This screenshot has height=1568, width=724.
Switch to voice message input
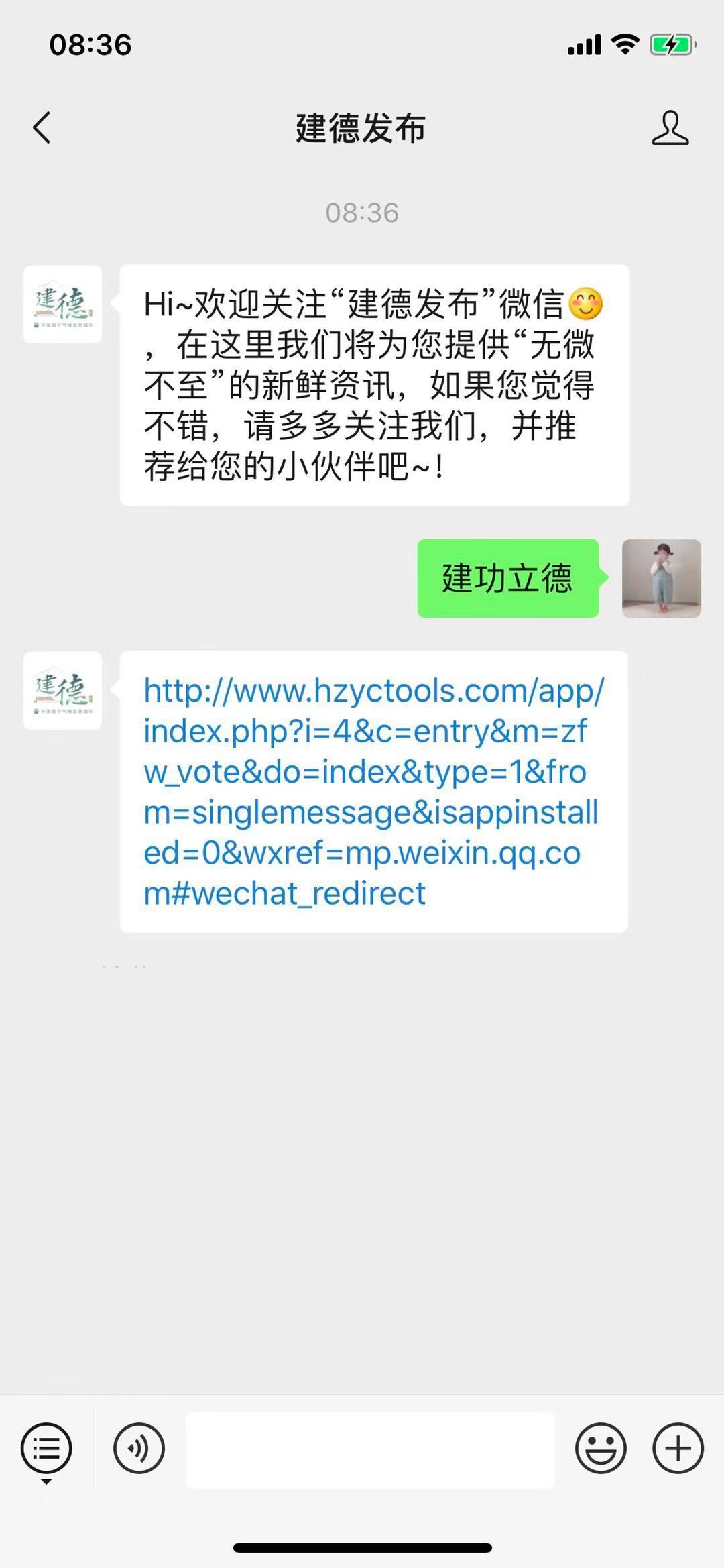(139, 1448)
